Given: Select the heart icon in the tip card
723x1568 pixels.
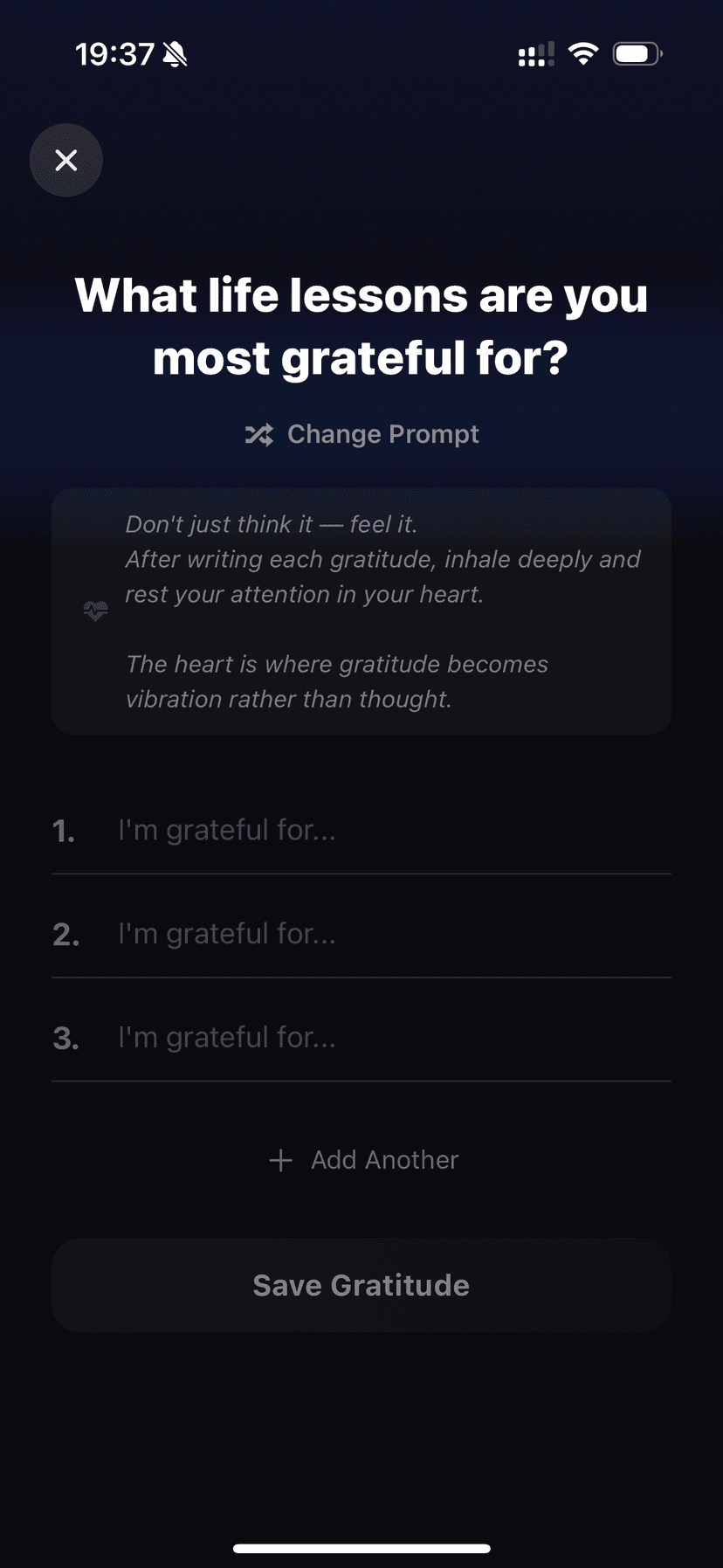Looking at the screenshot, I should coord(95,611).
